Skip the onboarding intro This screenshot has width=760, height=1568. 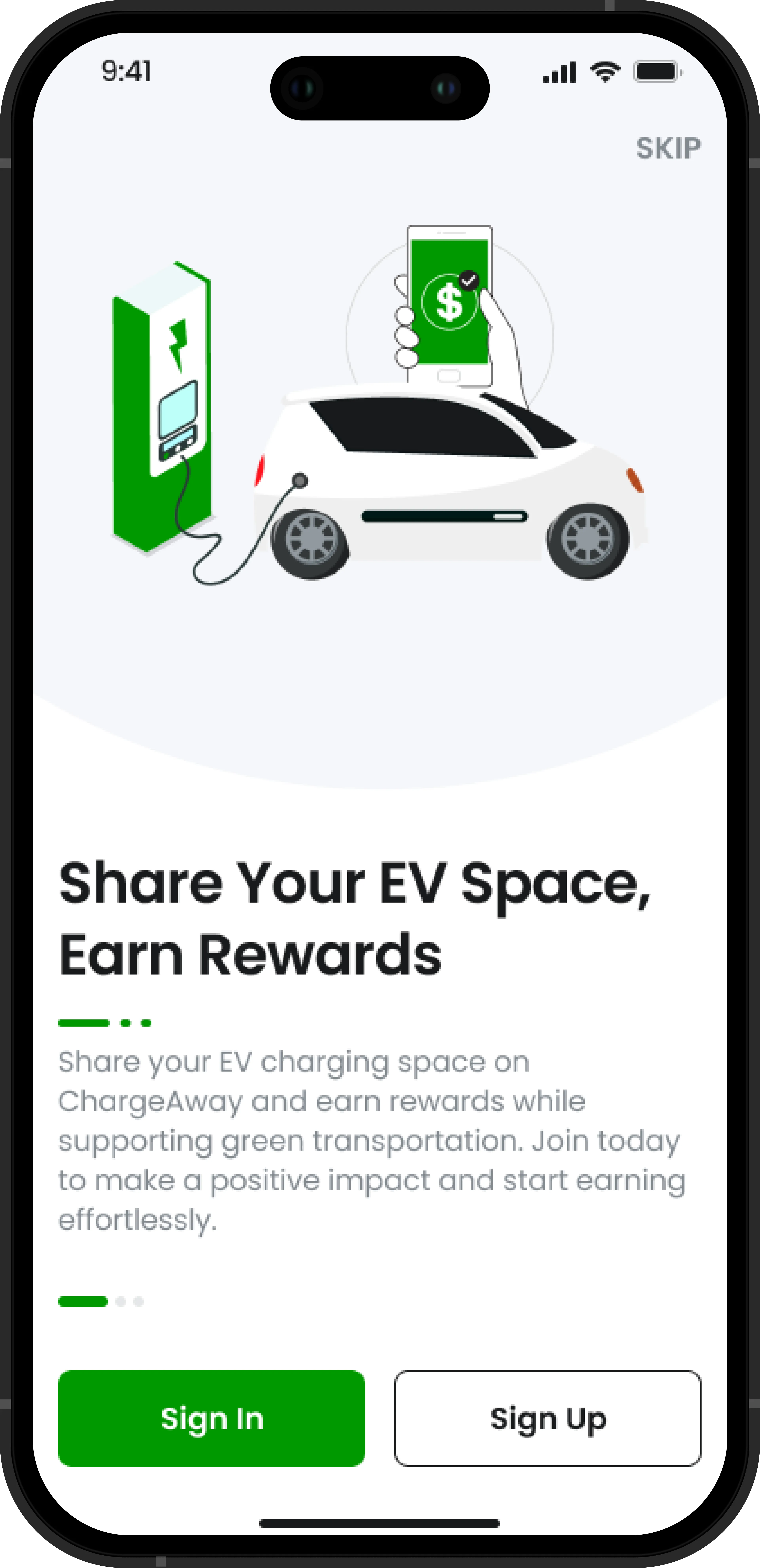point(668,148)
